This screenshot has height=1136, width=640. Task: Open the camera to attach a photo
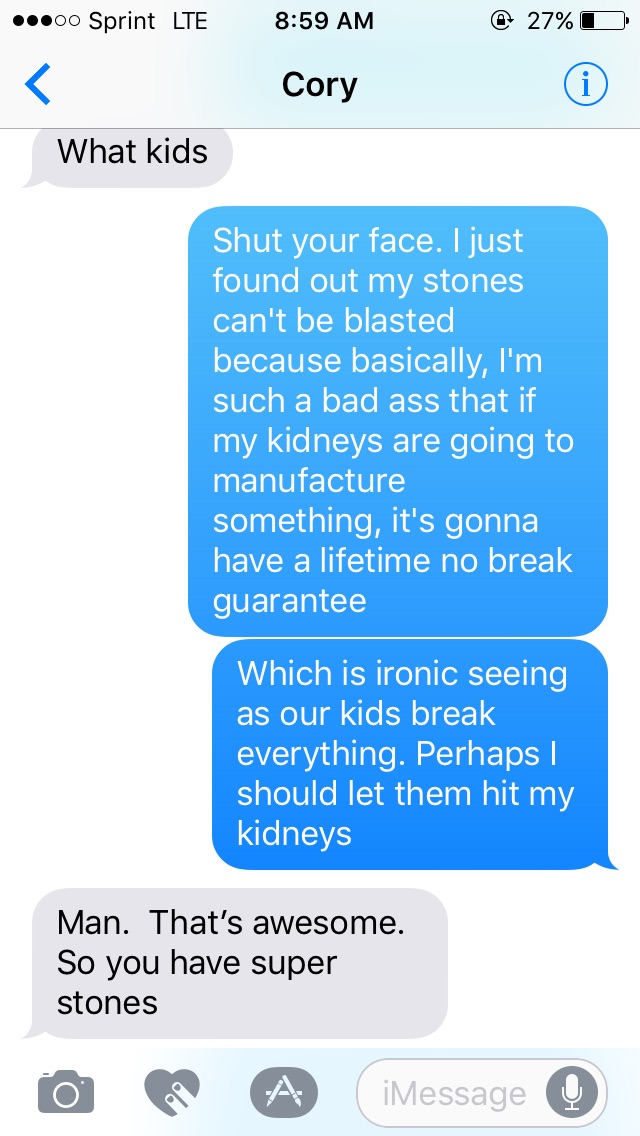click(x=66, y=1091)
